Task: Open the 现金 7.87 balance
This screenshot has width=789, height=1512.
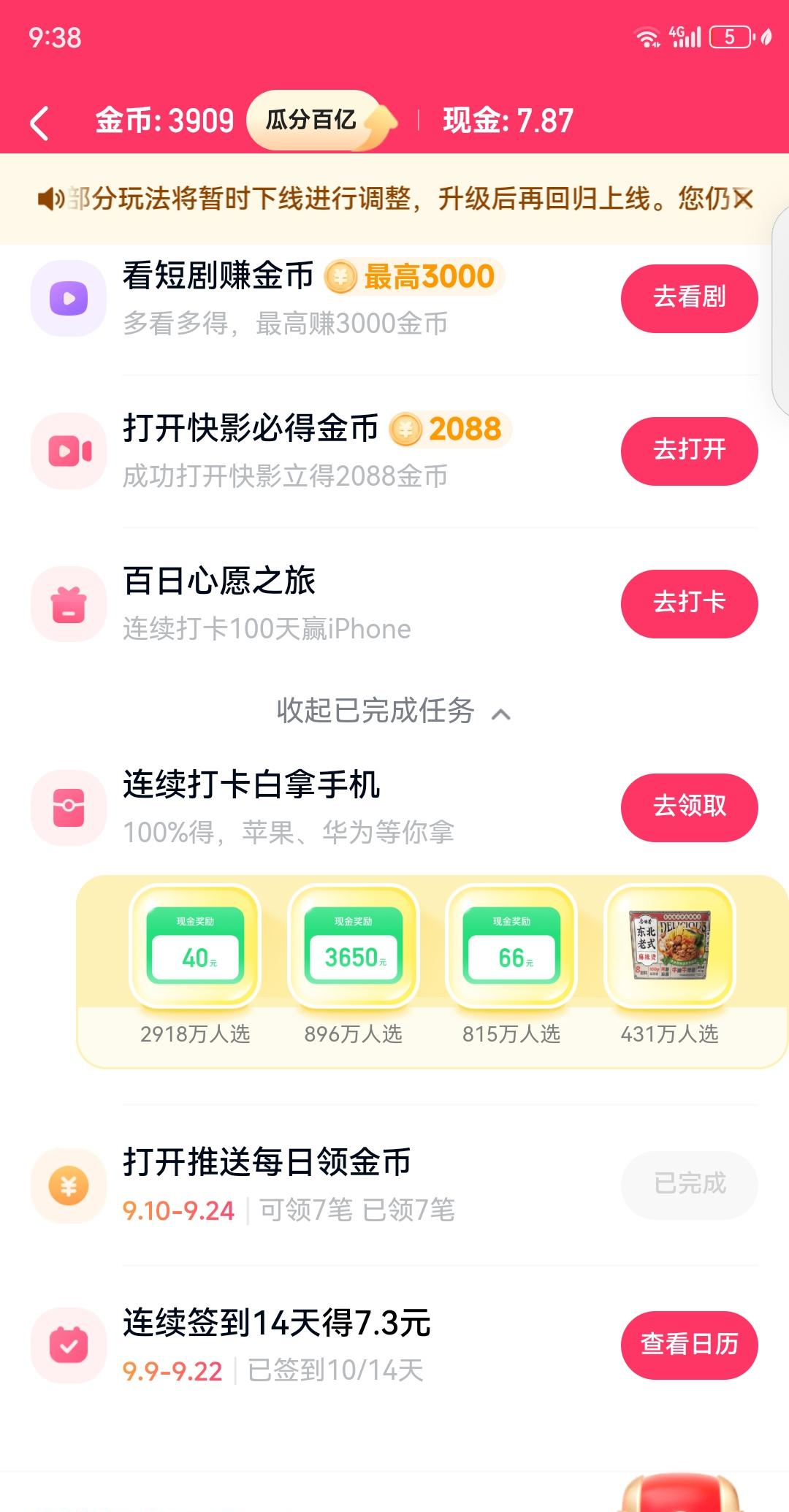Action: click(x=508, y=121)
